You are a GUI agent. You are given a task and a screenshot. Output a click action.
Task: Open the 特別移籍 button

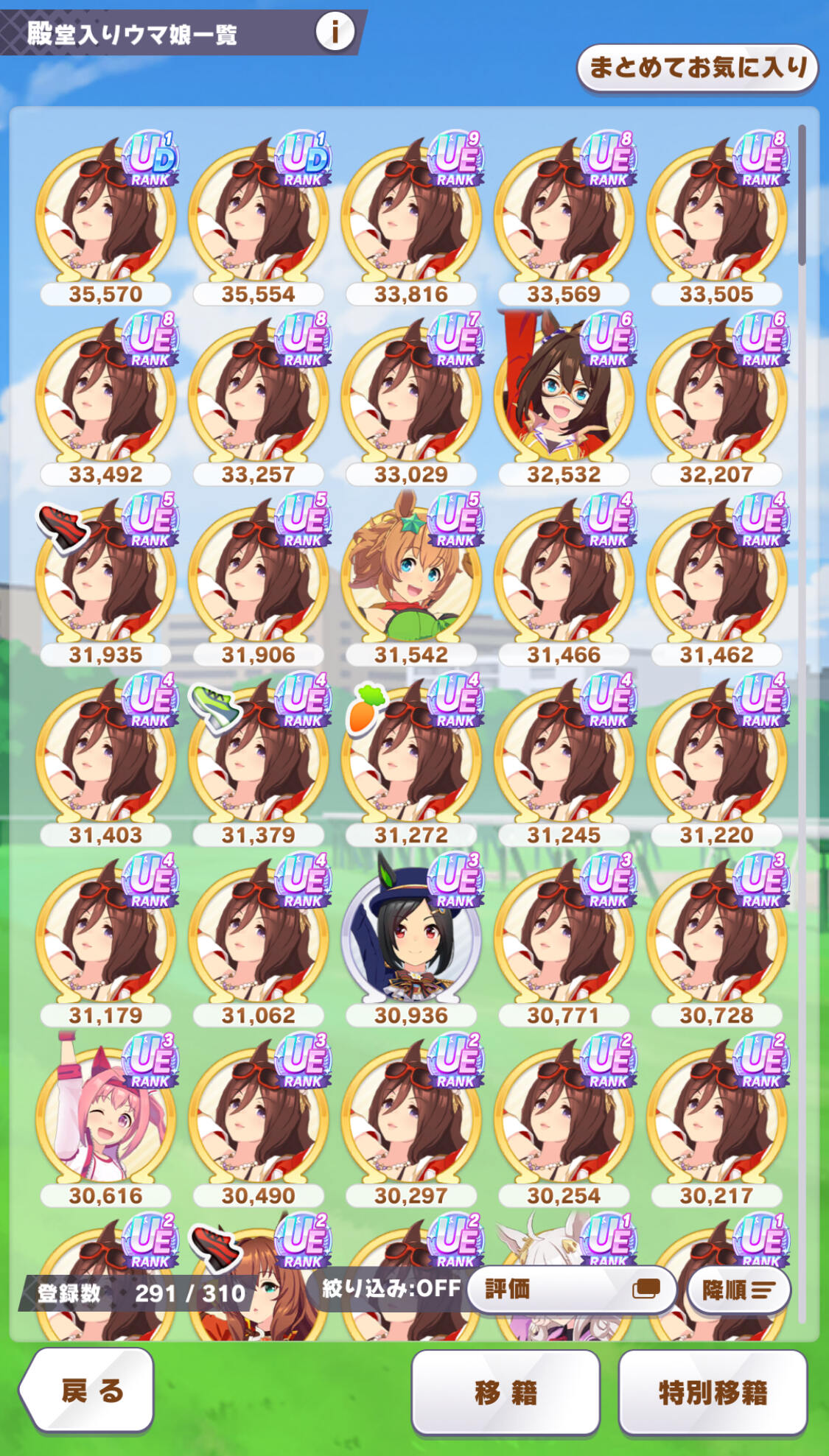pos(713,1393)
